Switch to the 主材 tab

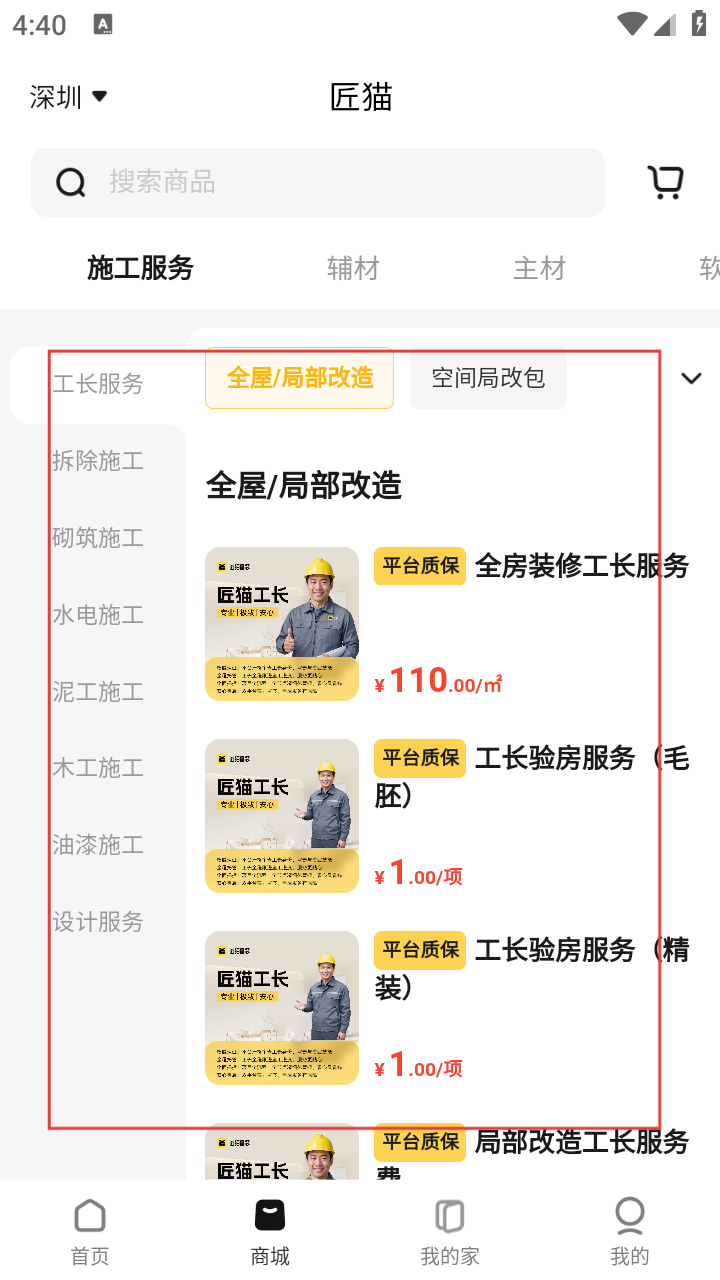(x=539, y=268)
